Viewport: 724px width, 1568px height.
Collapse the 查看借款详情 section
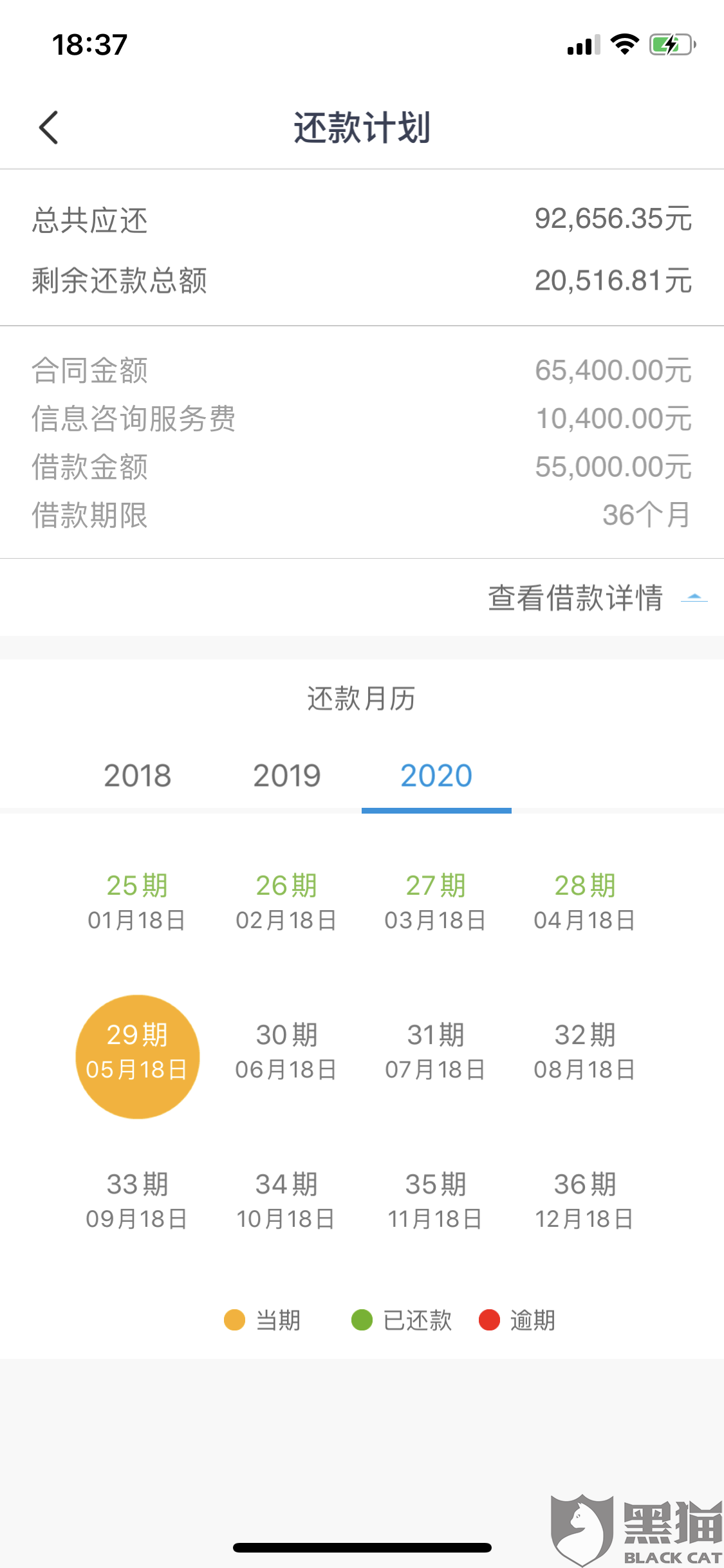click(x=597, y=597)
